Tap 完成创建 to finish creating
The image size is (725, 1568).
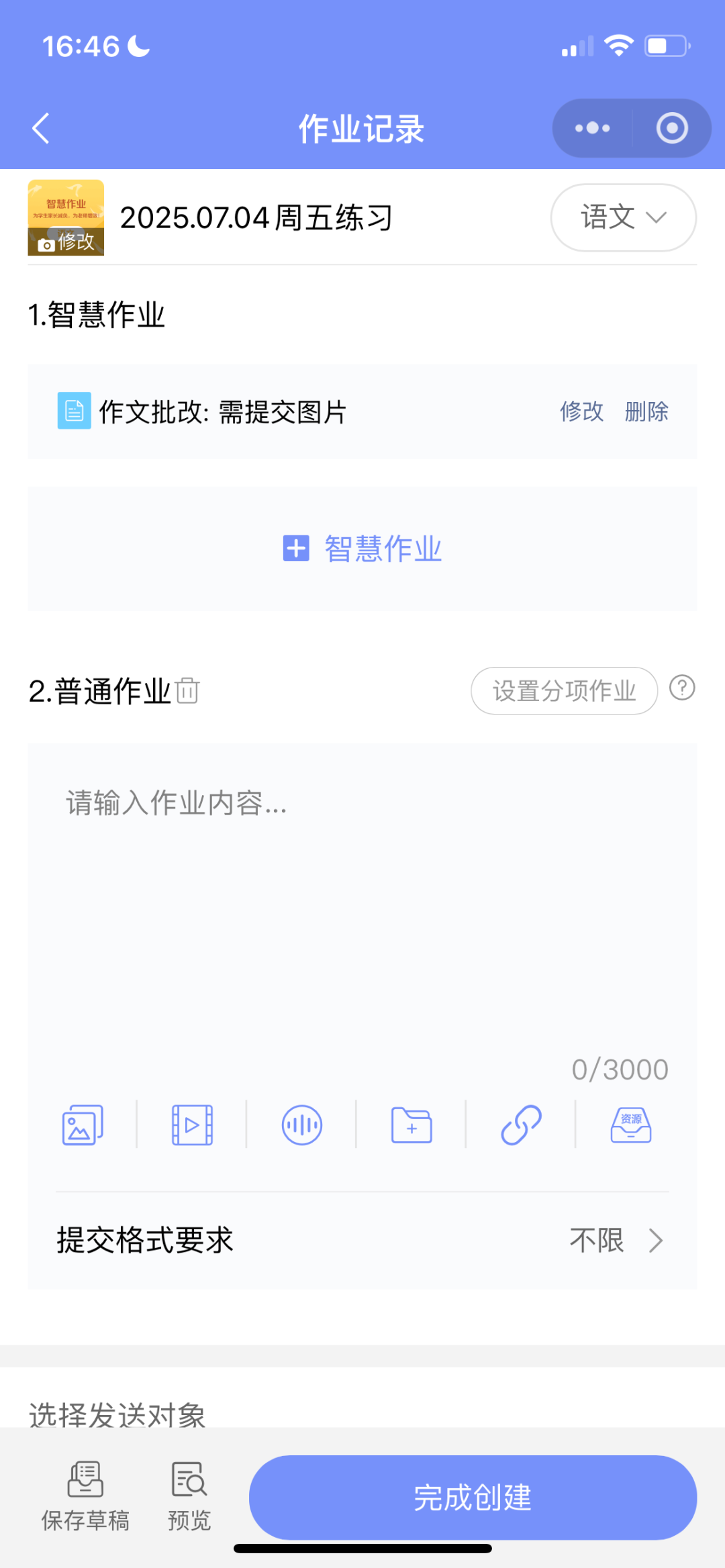click(x=473, y=1497)
